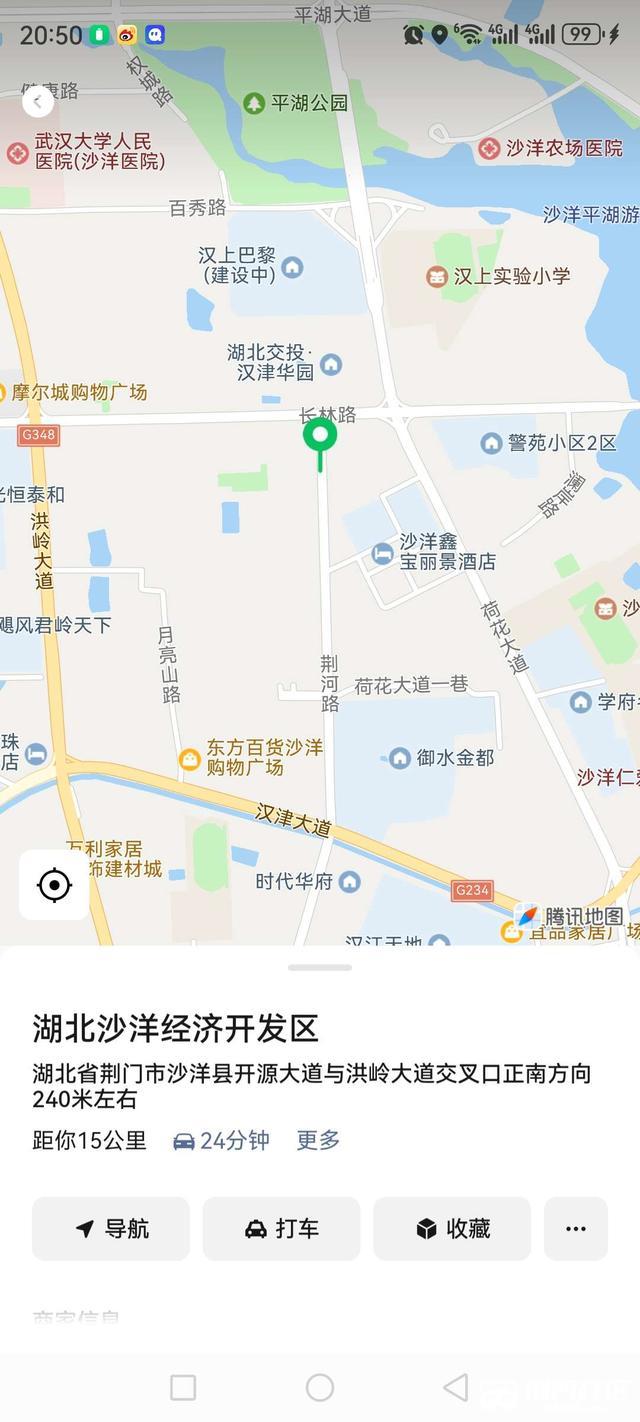Go back using the top-left arrow
Screen dimensions: 640x1422
coord(37,101)
